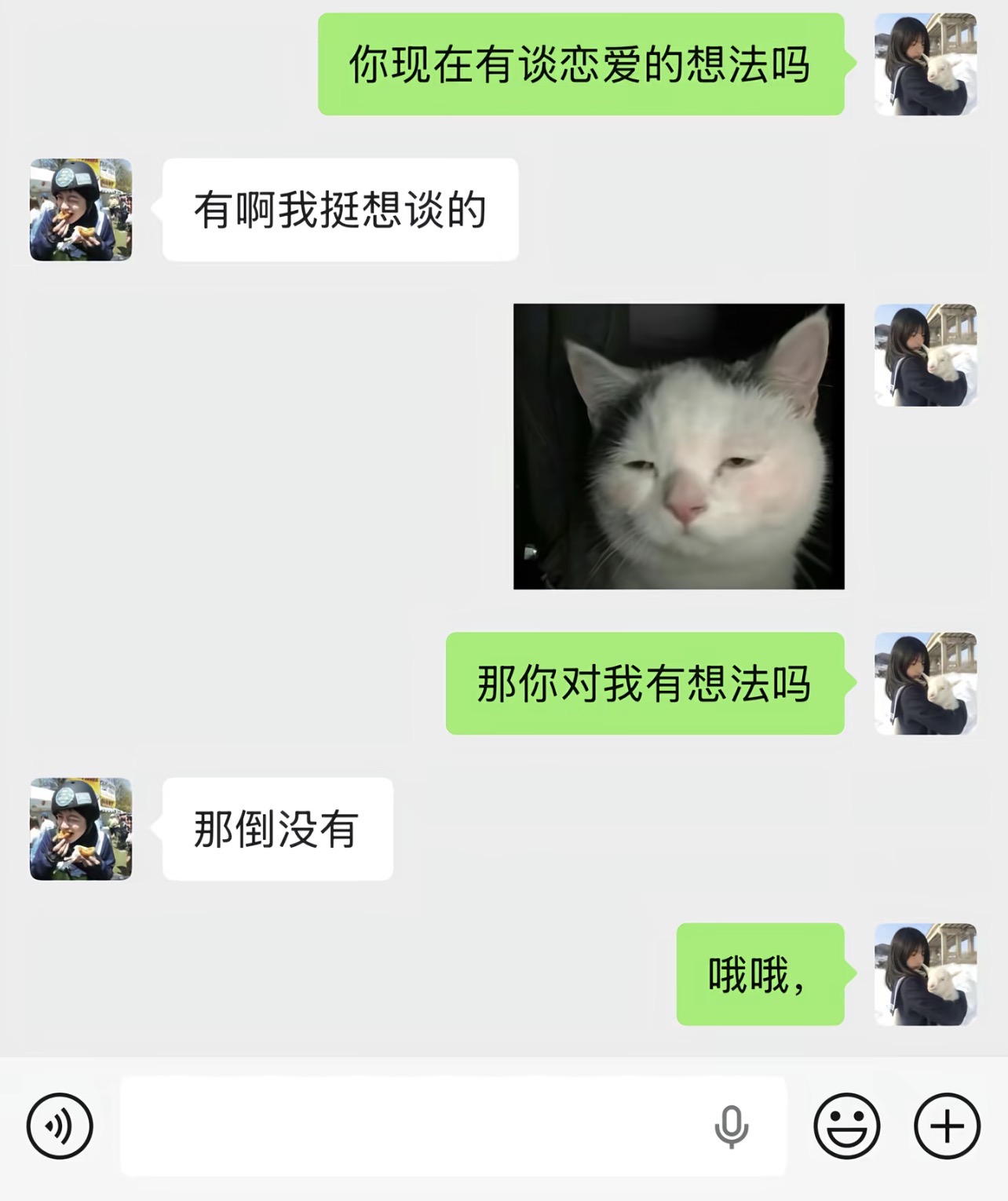The width and height of the screenshot is (1008, 1201).
Task: Open the sent cat meme image
Action: click(678, 446)
